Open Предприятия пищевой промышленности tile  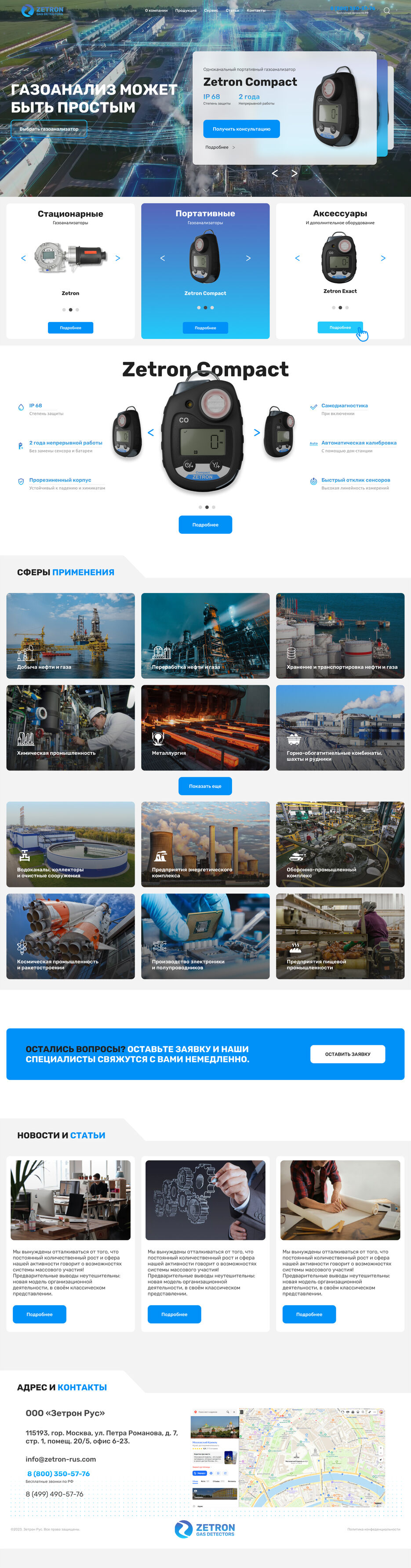click(340, 936)
